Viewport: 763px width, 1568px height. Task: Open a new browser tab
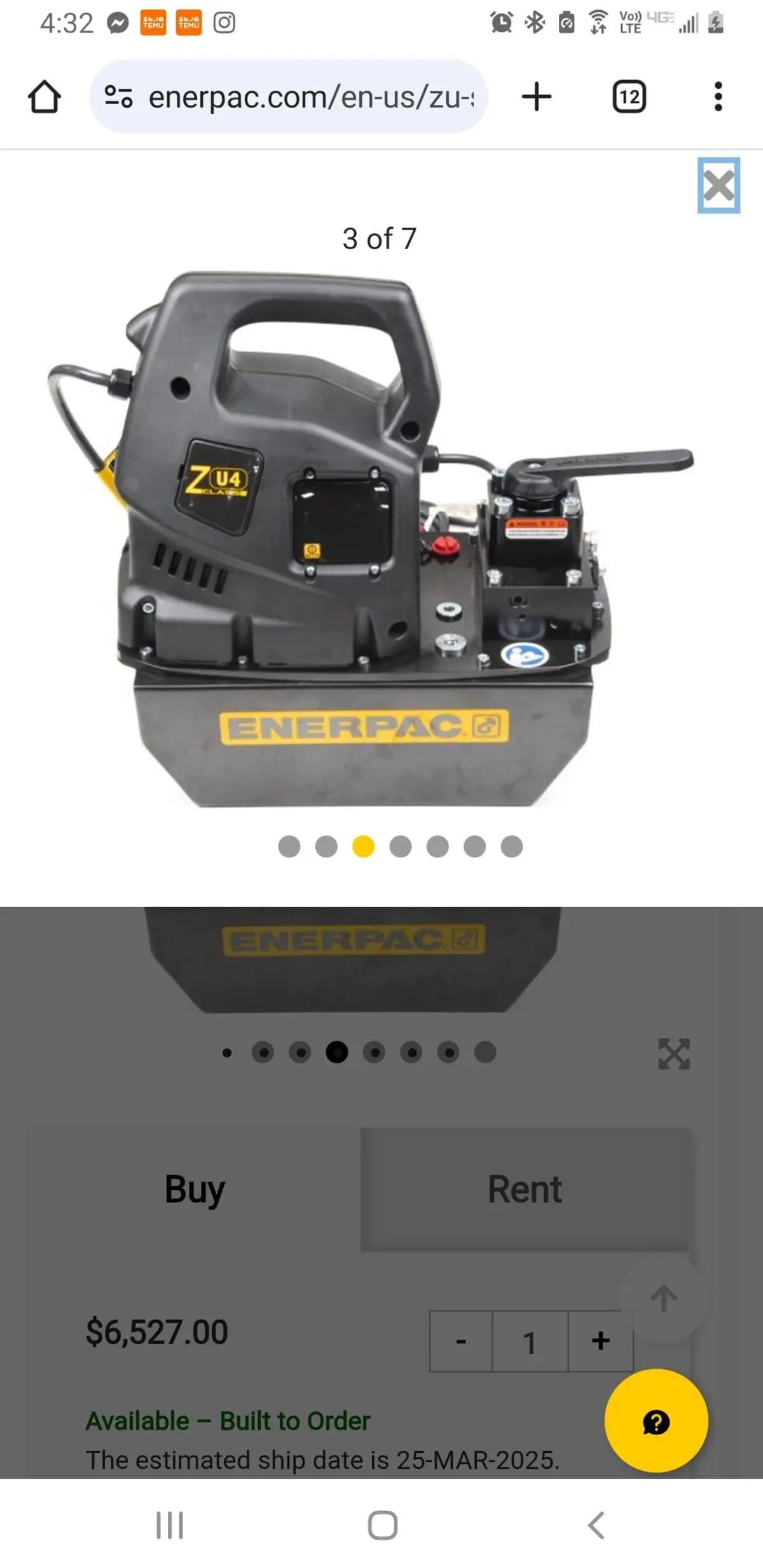click(x=536, y=97)
